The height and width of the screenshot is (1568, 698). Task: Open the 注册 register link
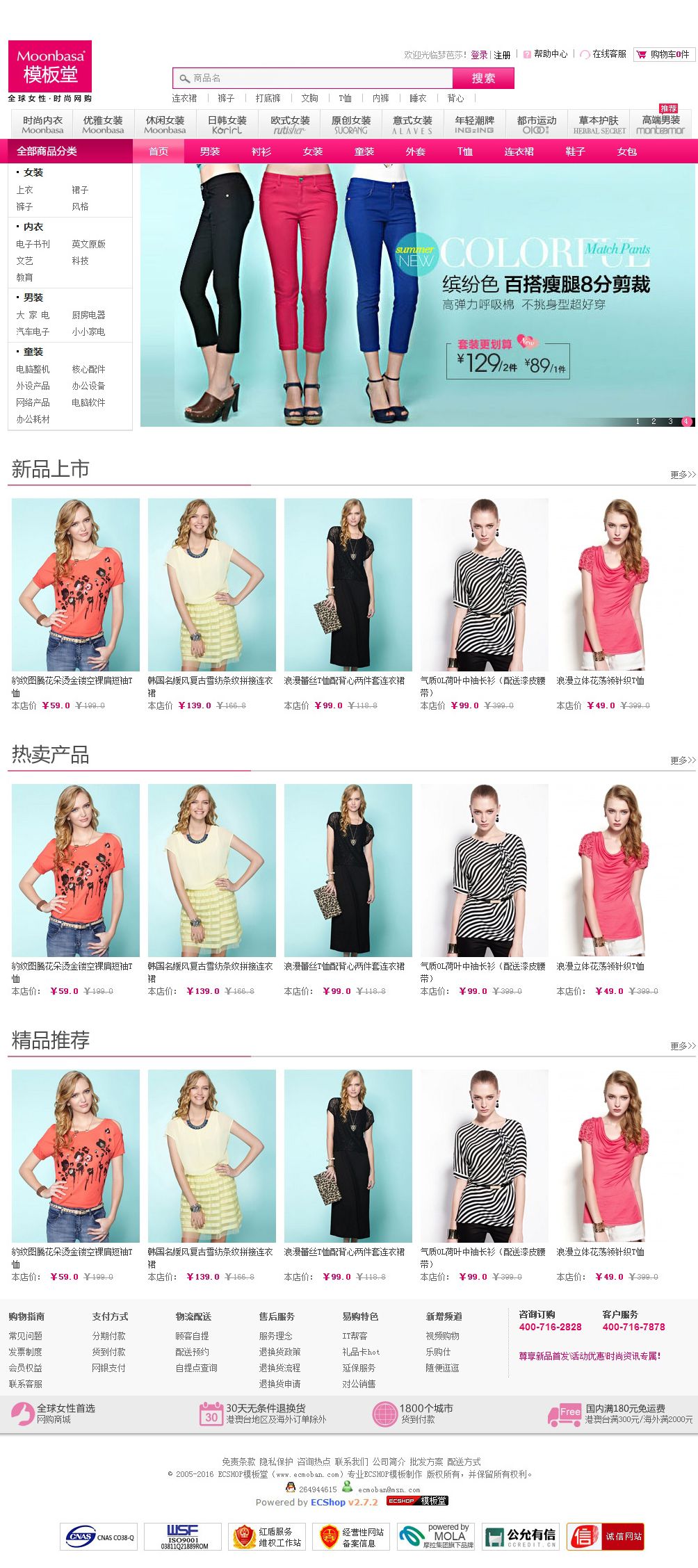(x=502, y=55)
